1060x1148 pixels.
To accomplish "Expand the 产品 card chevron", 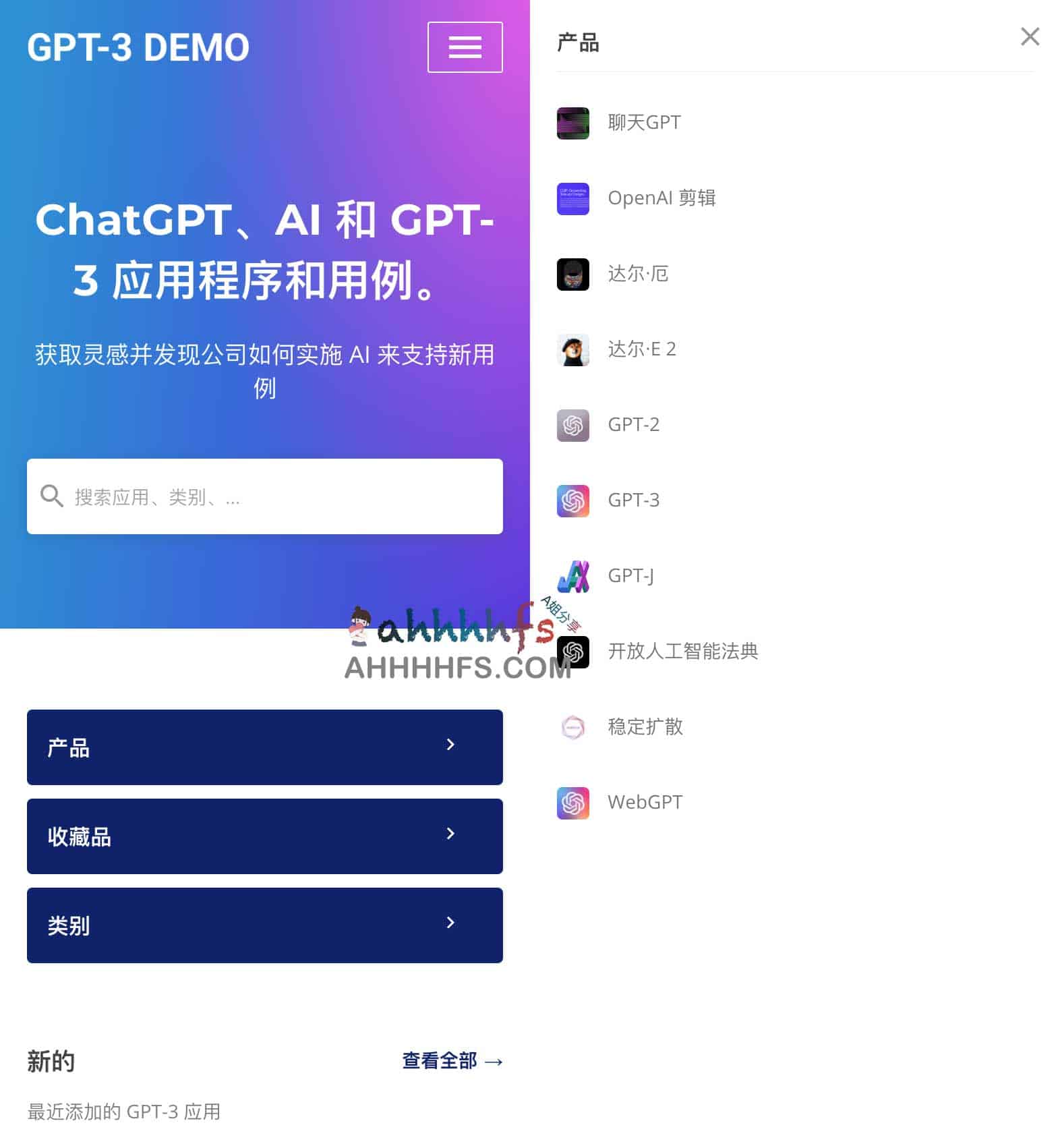I will tap(450, 745).
